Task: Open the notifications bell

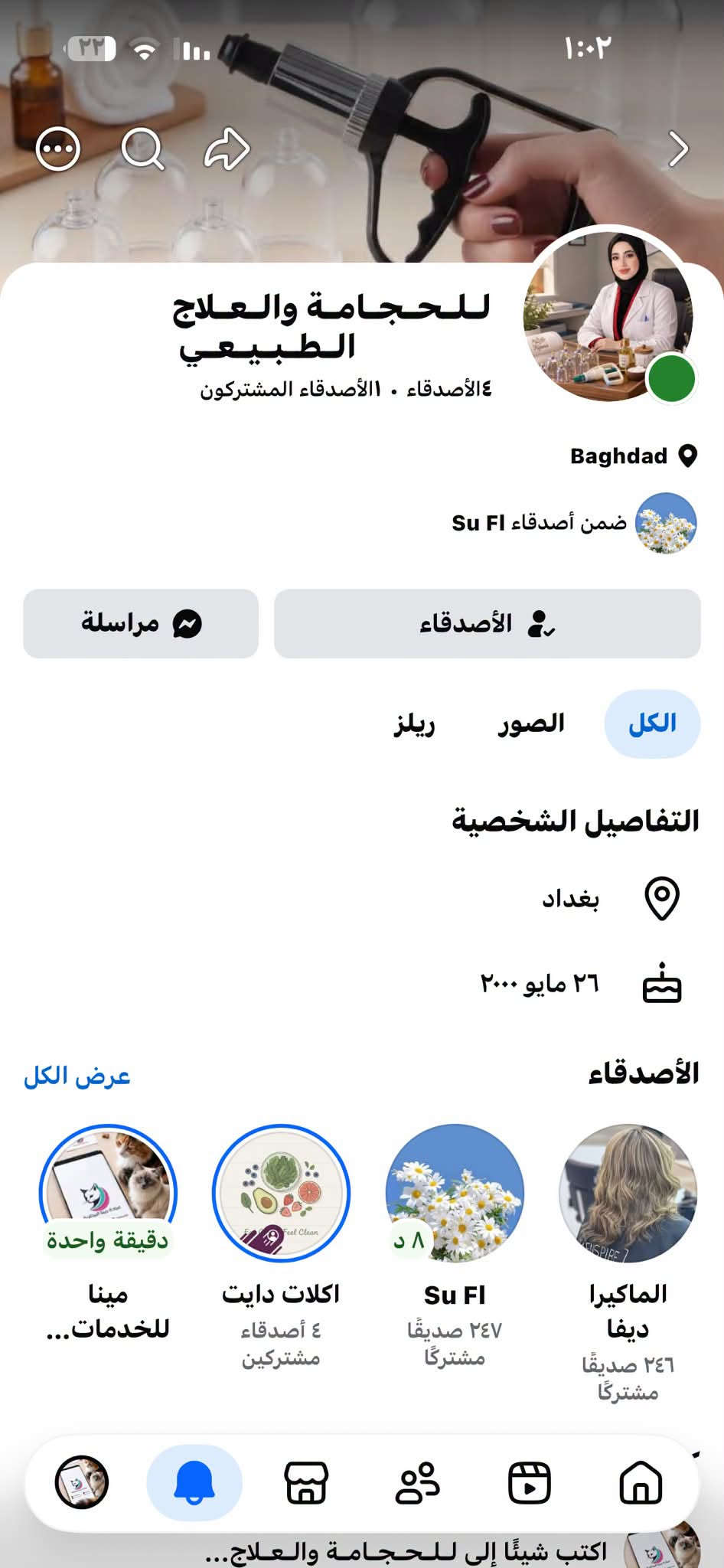Action: tap(194, 1482)
